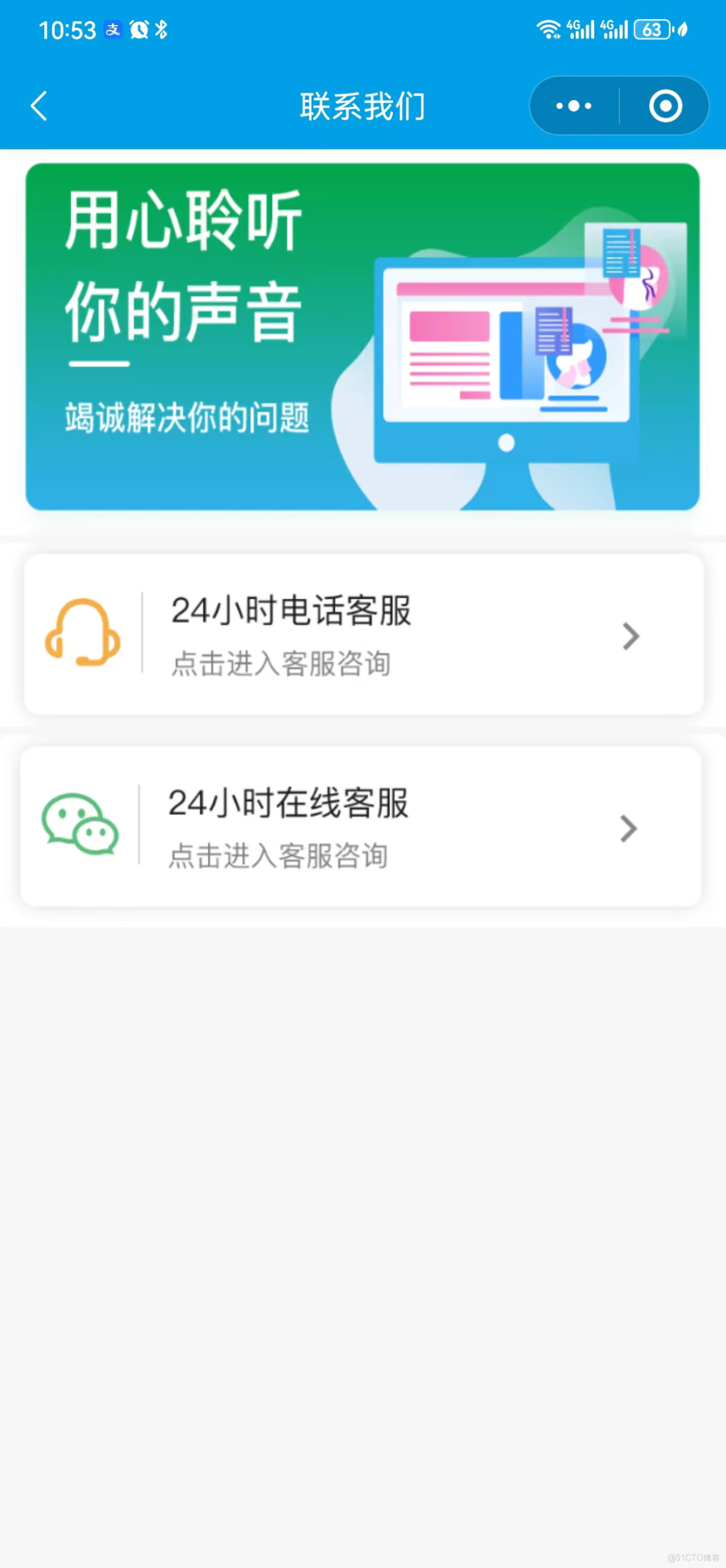
Task: Tap the 用心聆听你的声音 banner image
Action: pyautogui.click(x=363, y=335)
